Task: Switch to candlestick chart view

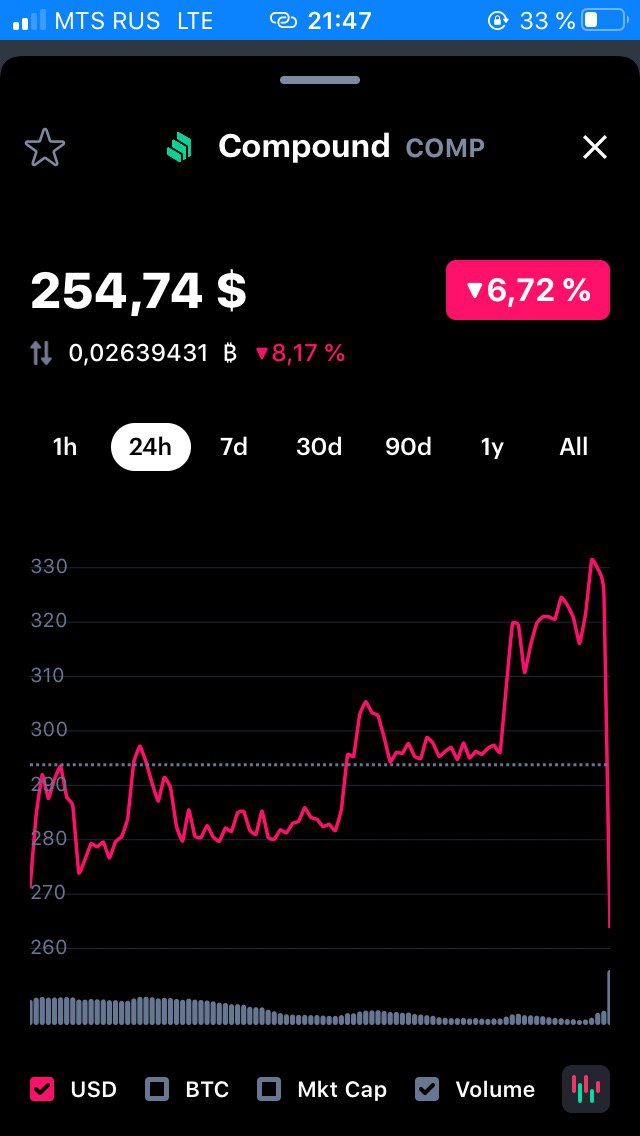Action: click(x=586, y=1089)
